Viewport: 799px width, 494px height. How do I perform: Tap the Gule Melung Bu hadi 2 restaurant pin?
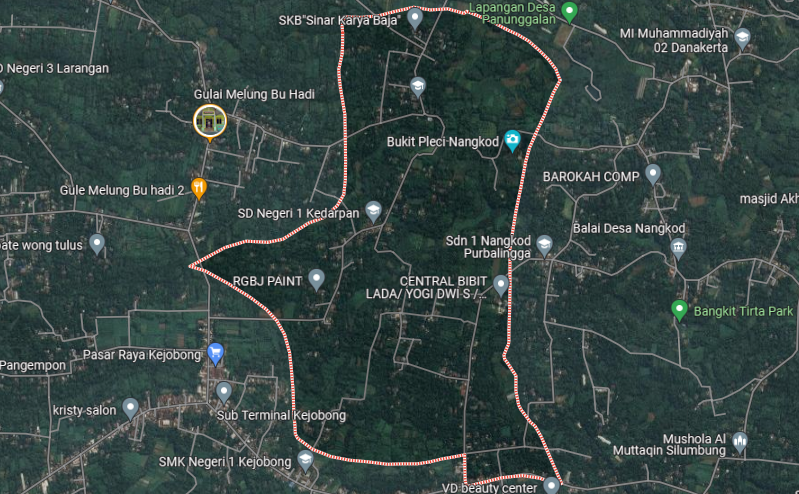(199, 186)
